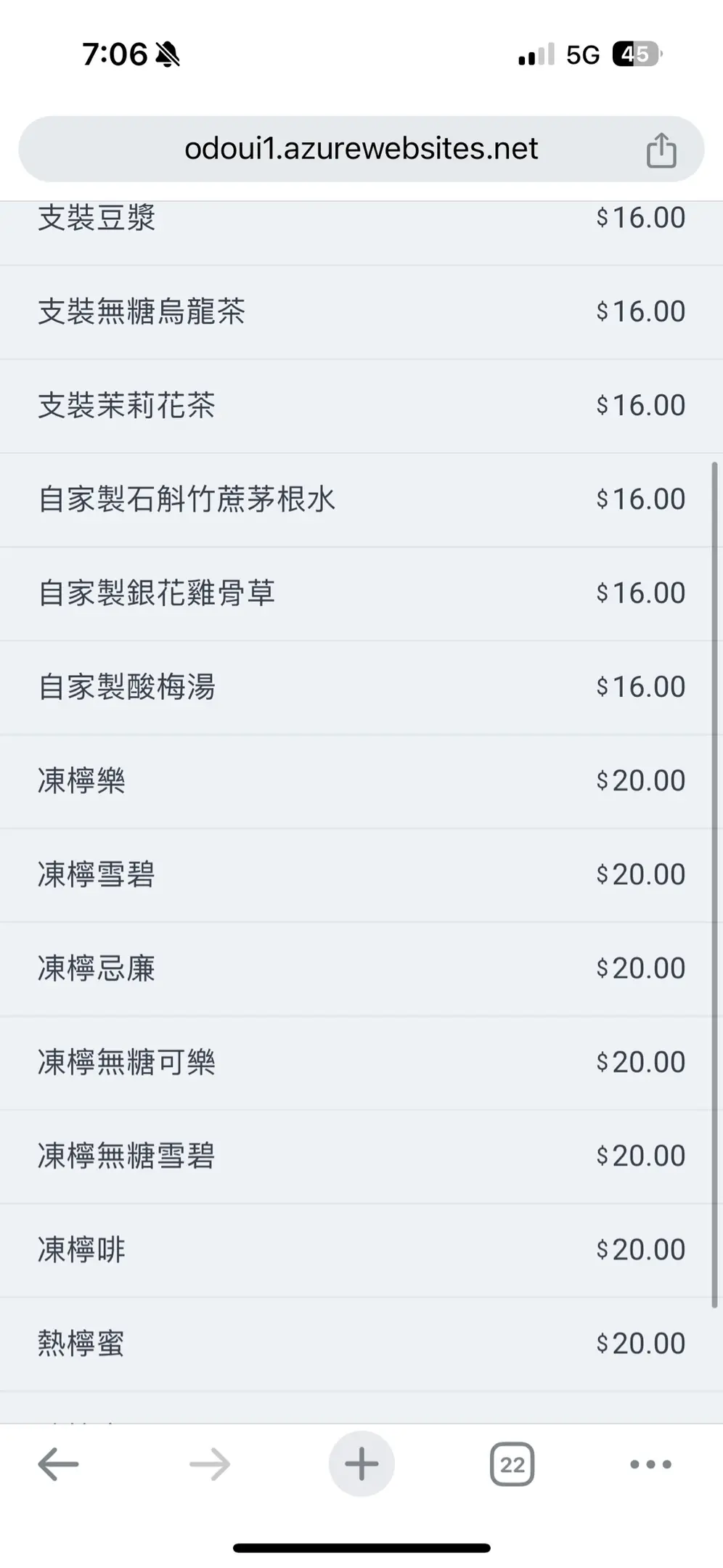
Task: Choose 凍檸無糖雪碧
Action: [x=356, y=1156]
